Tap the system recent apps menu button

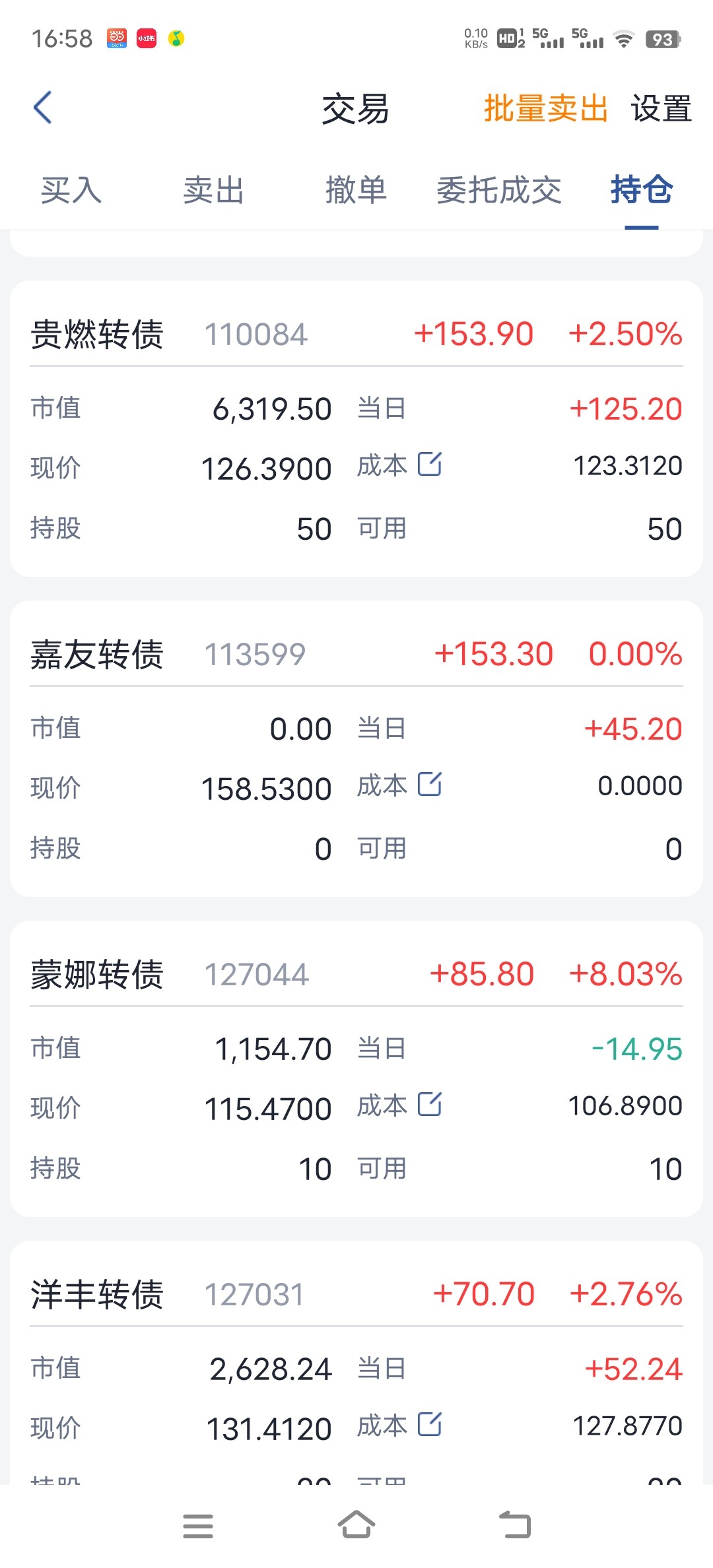[x=198, y=1526]
